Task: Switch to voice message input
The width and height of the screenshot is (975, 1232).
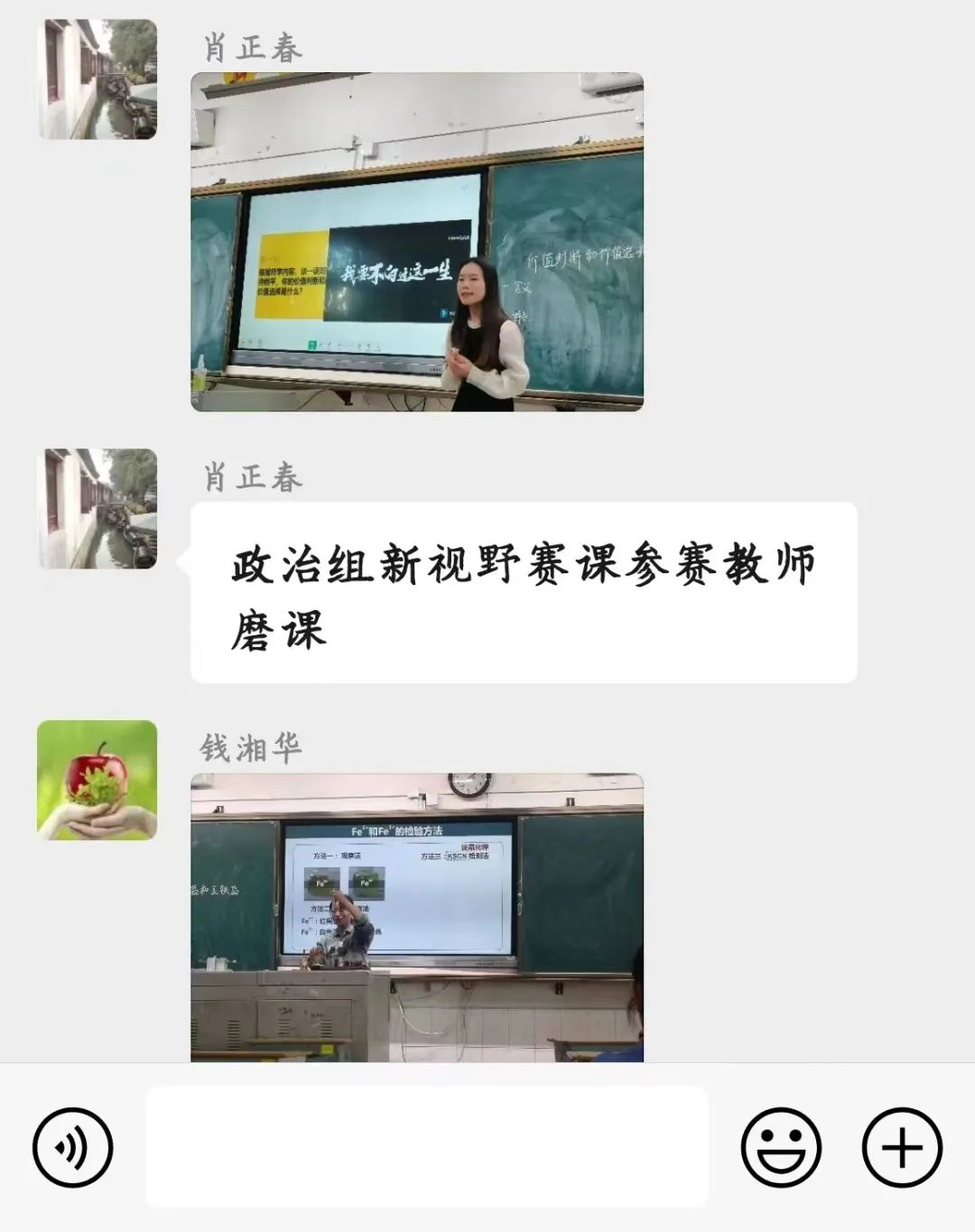Action: point(73,1148)
